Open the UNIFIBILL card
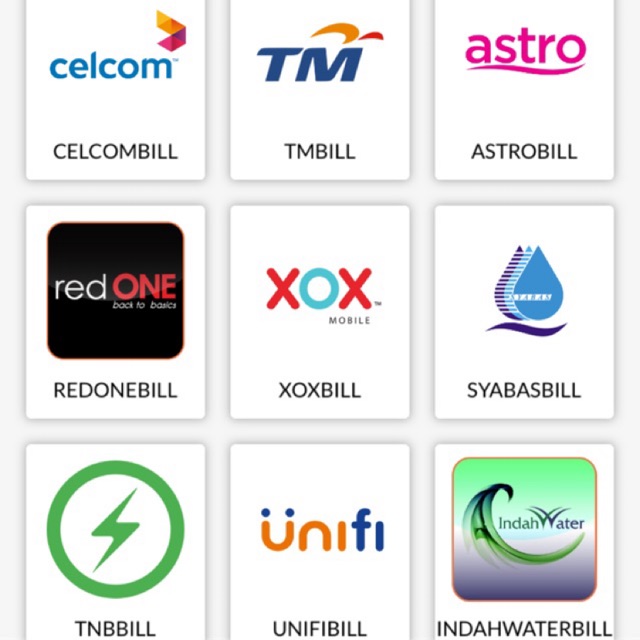Screen dimensions: 640x640 tap(319, 540)
